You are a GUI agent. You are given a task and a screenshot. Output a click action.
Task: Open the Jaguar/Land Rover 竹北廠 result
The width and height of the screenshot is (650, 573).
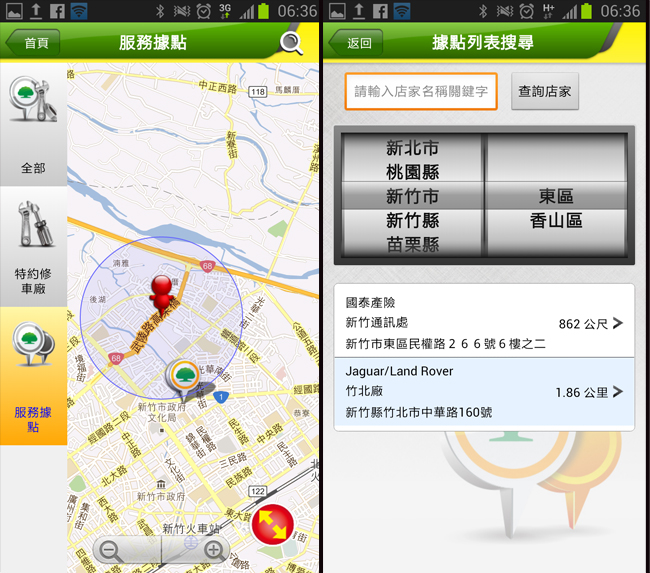pos(484,392)
